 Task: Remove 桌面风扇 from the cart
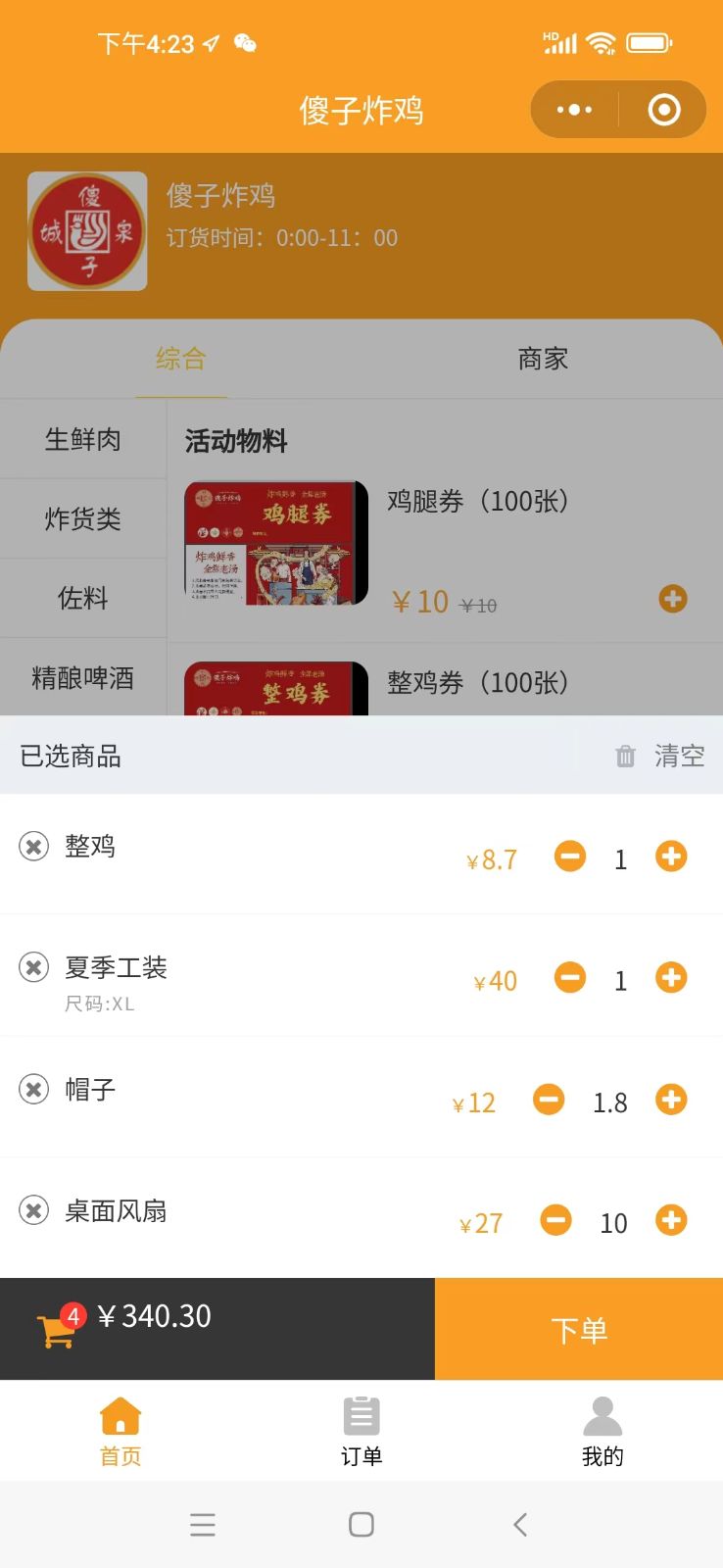[x=34, y=1210]
